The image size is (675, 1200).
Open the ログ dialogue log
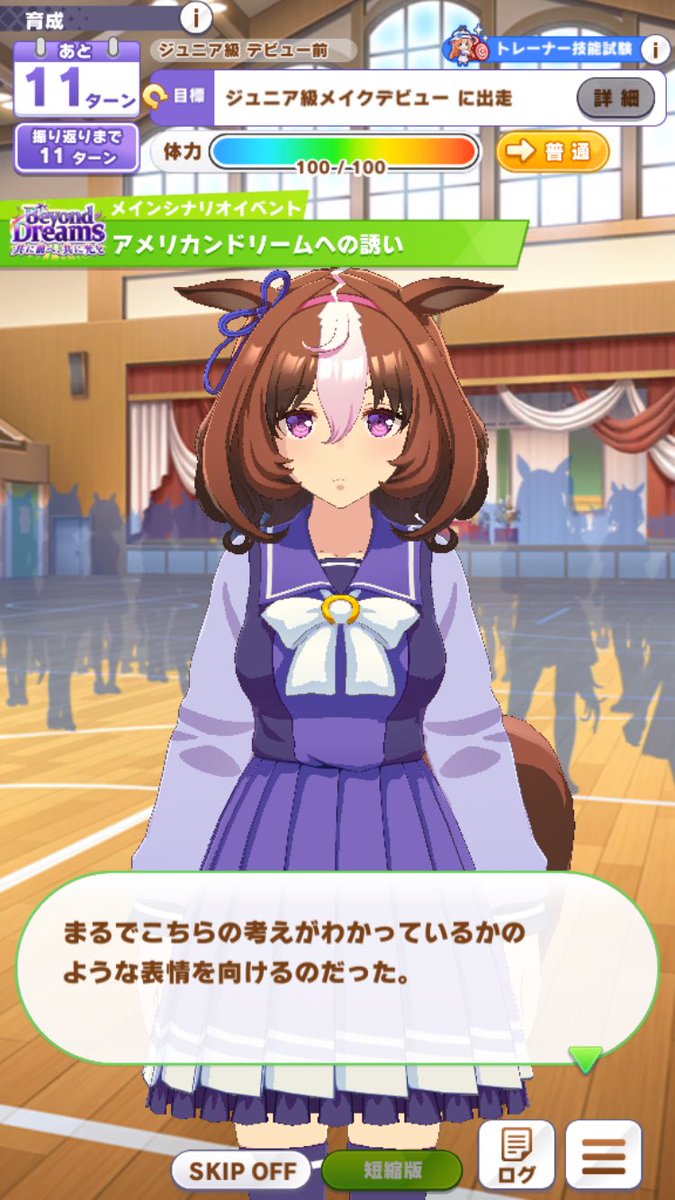coord(516,1154)
